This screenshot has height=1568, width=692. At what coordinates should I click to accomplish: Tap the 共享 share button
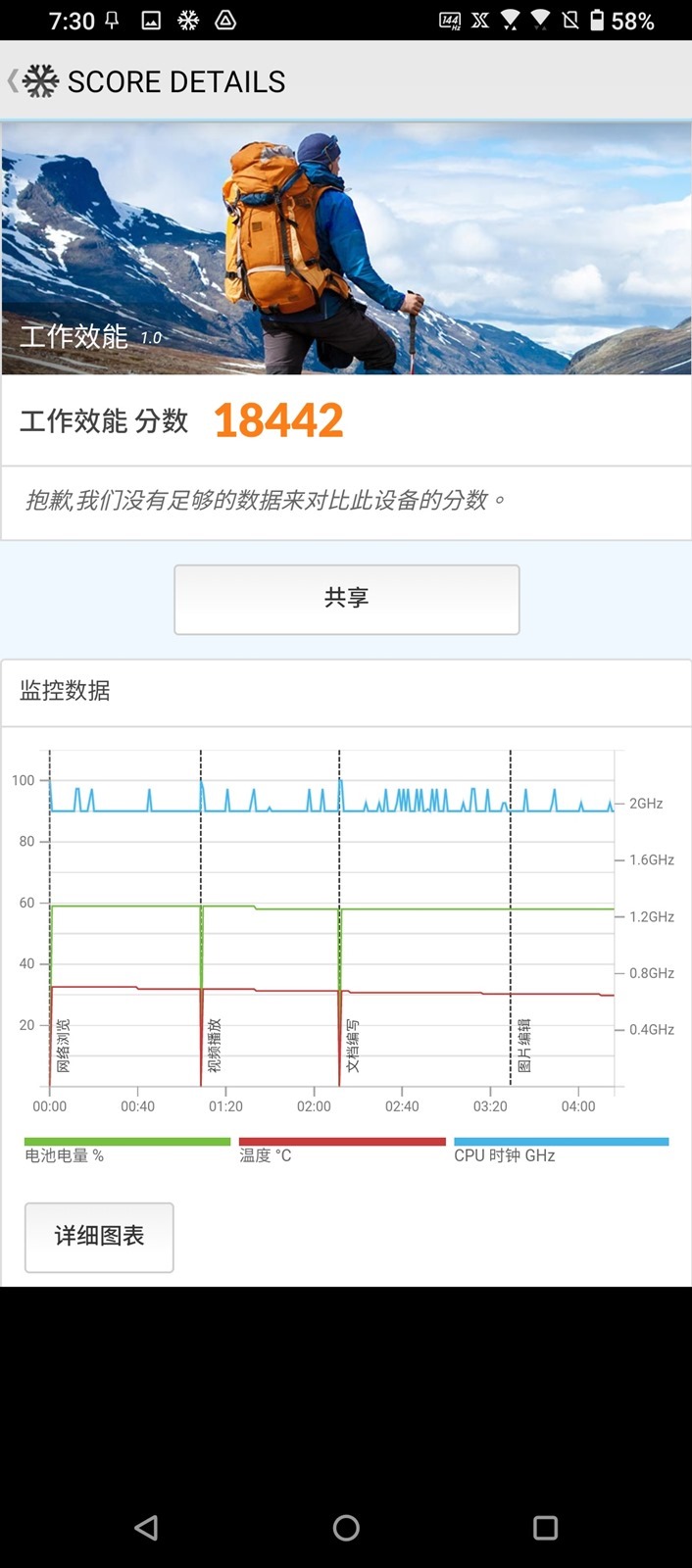tap(346, 599)
